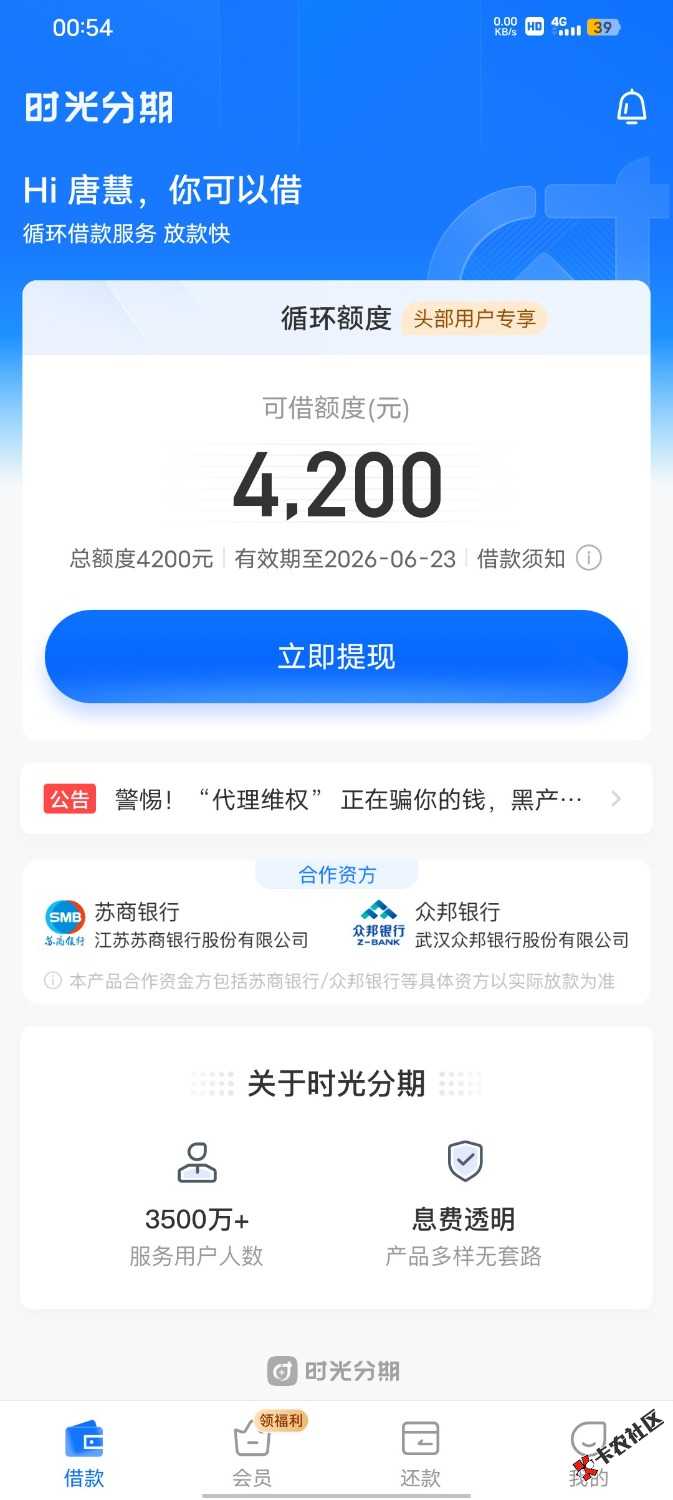Open the notifications bell
673x1500 pixels.
click(x=631, y=107)
